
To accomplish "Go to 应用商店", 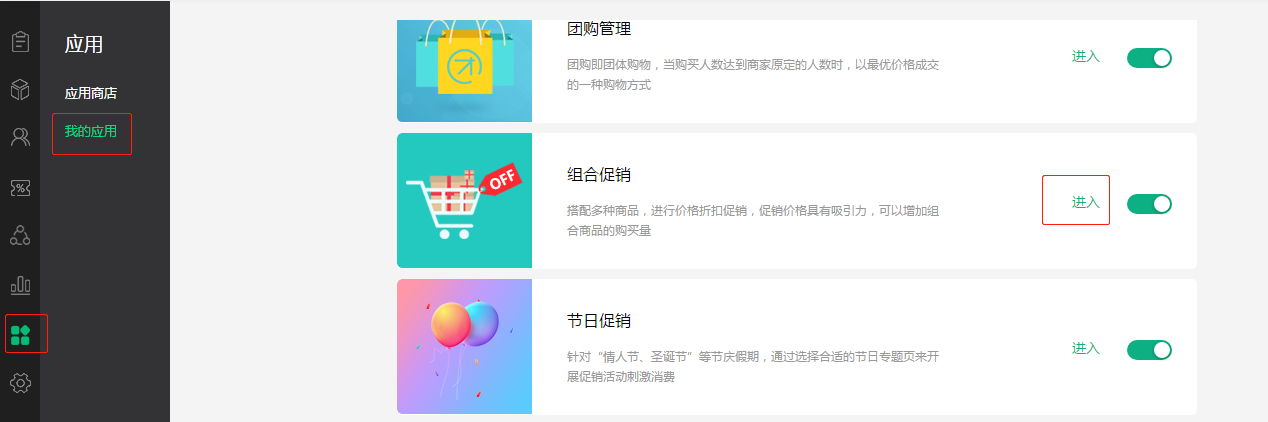I will click(x=91, y=93).
